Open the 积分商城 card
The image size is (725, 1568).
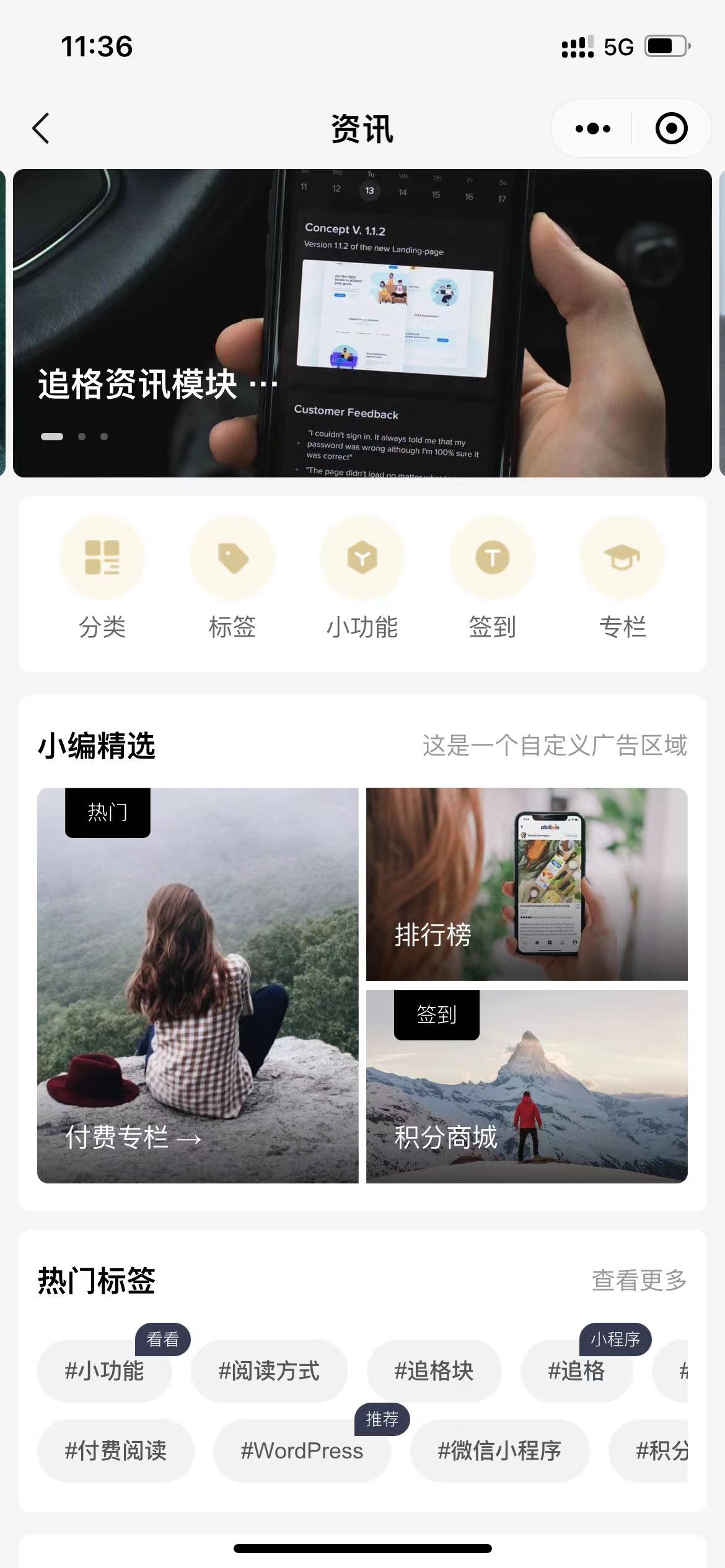click(527, 1086)
